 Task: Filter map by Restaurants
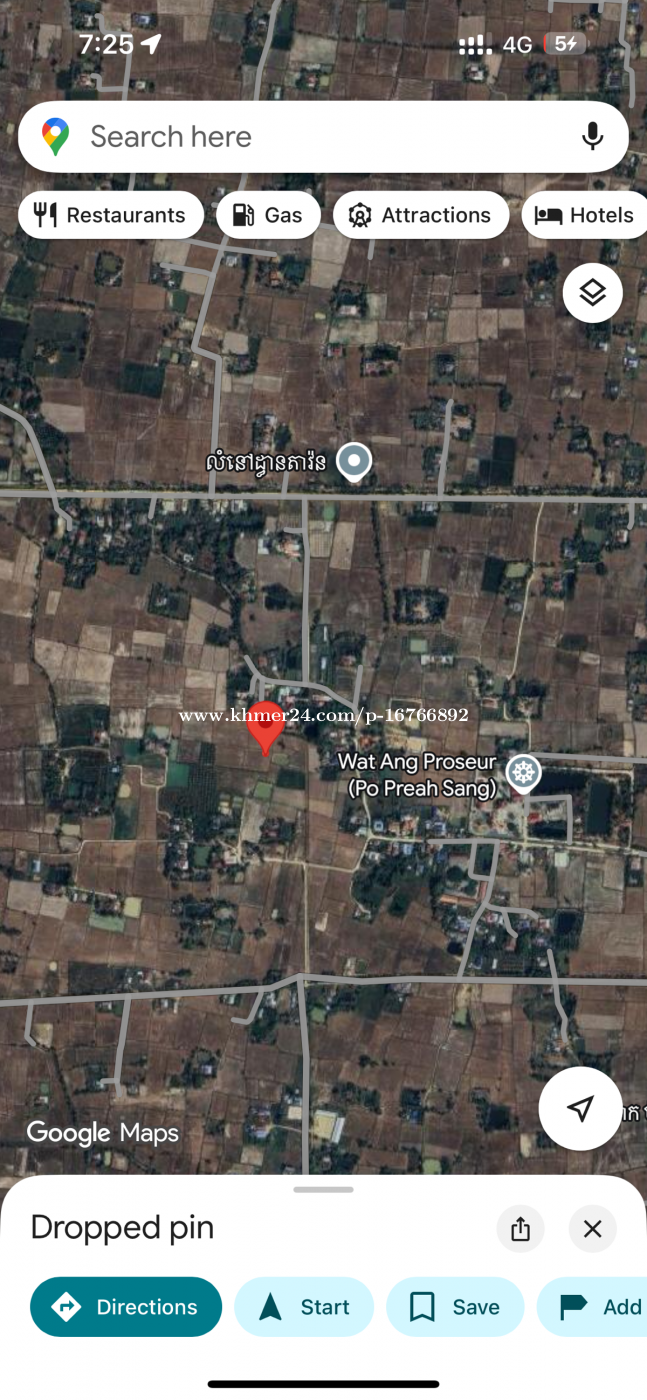tap(111, 215)
